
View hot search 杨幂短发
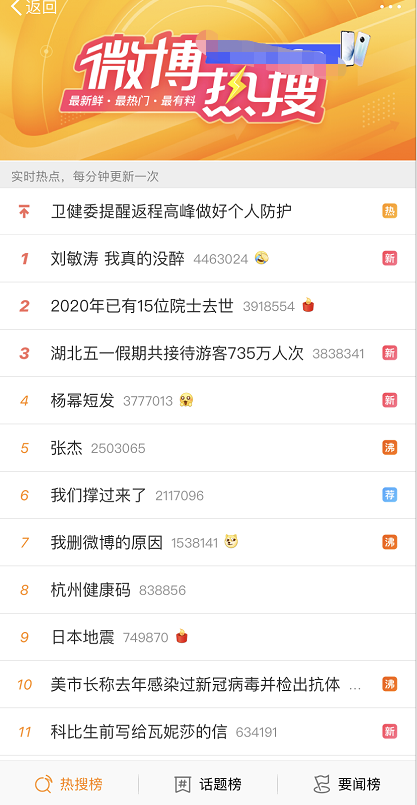tap(207, 400)
